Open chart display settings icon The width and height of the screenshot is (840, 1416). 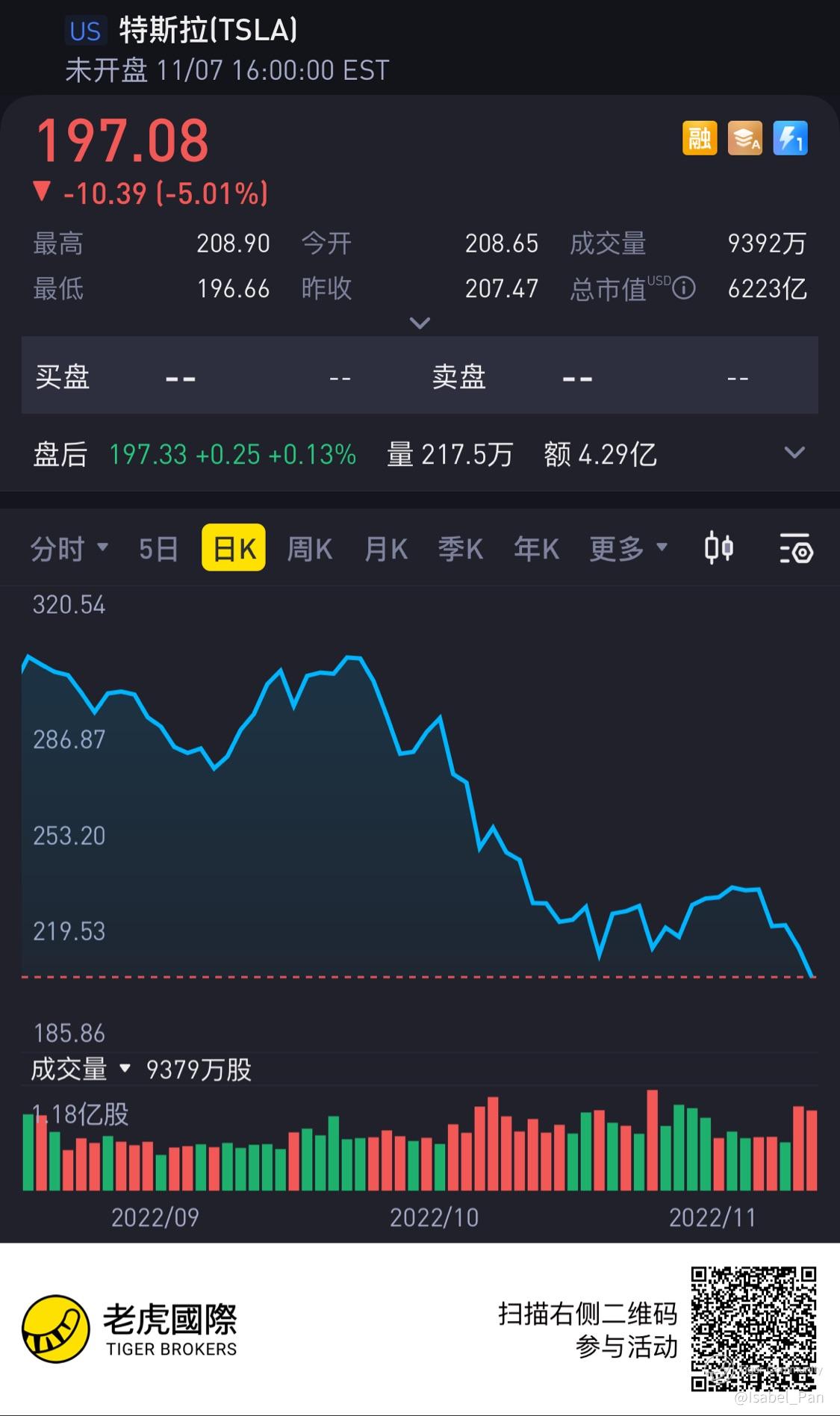click(796, 549)
